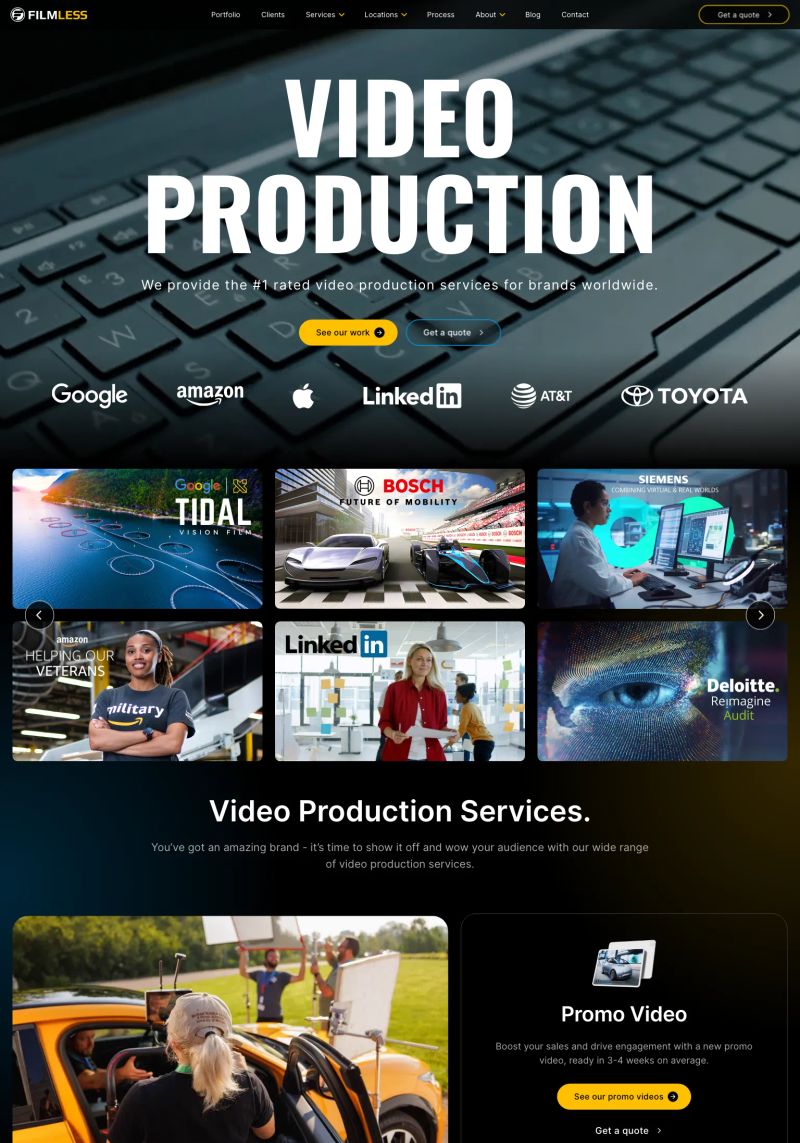Go to the Clients page

coord(273,15)
